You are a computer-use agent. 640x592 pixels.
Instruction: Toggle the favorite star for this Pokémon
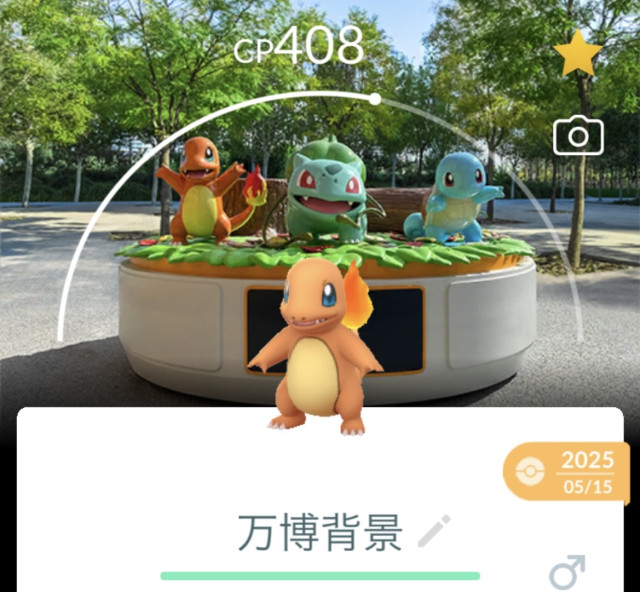point(578,56)
